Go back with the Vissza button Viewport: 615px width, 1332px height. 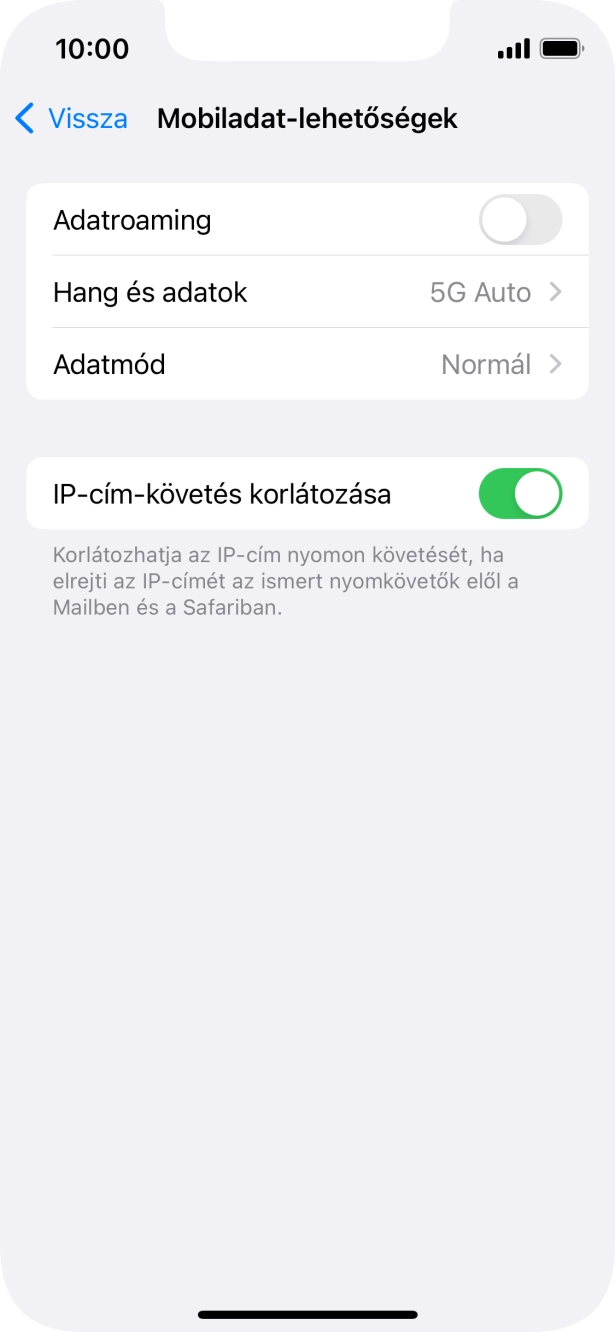pos(72,119)
